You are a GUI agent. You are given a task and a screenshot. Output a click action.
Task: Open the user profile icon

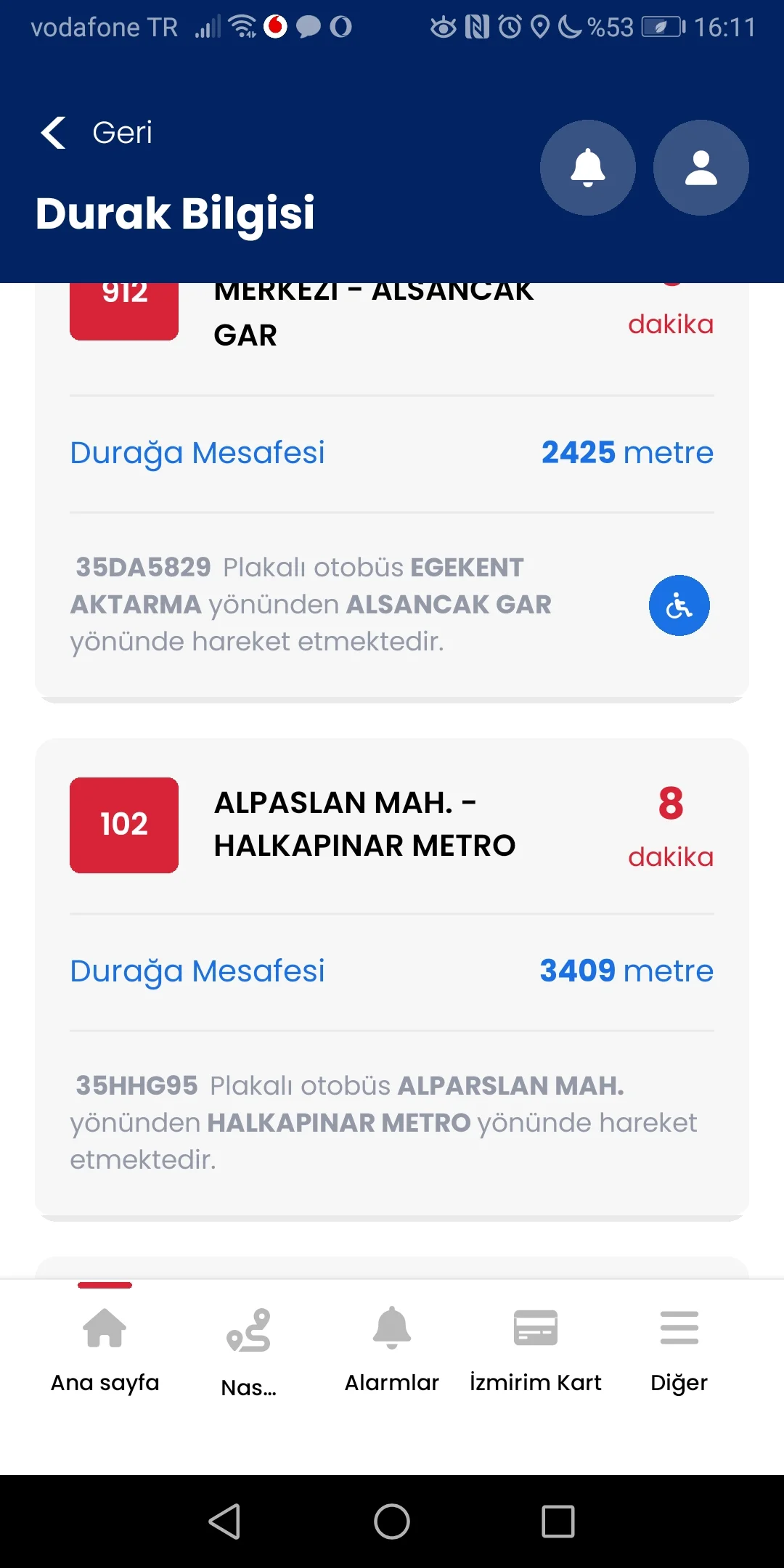coord(701,168)
